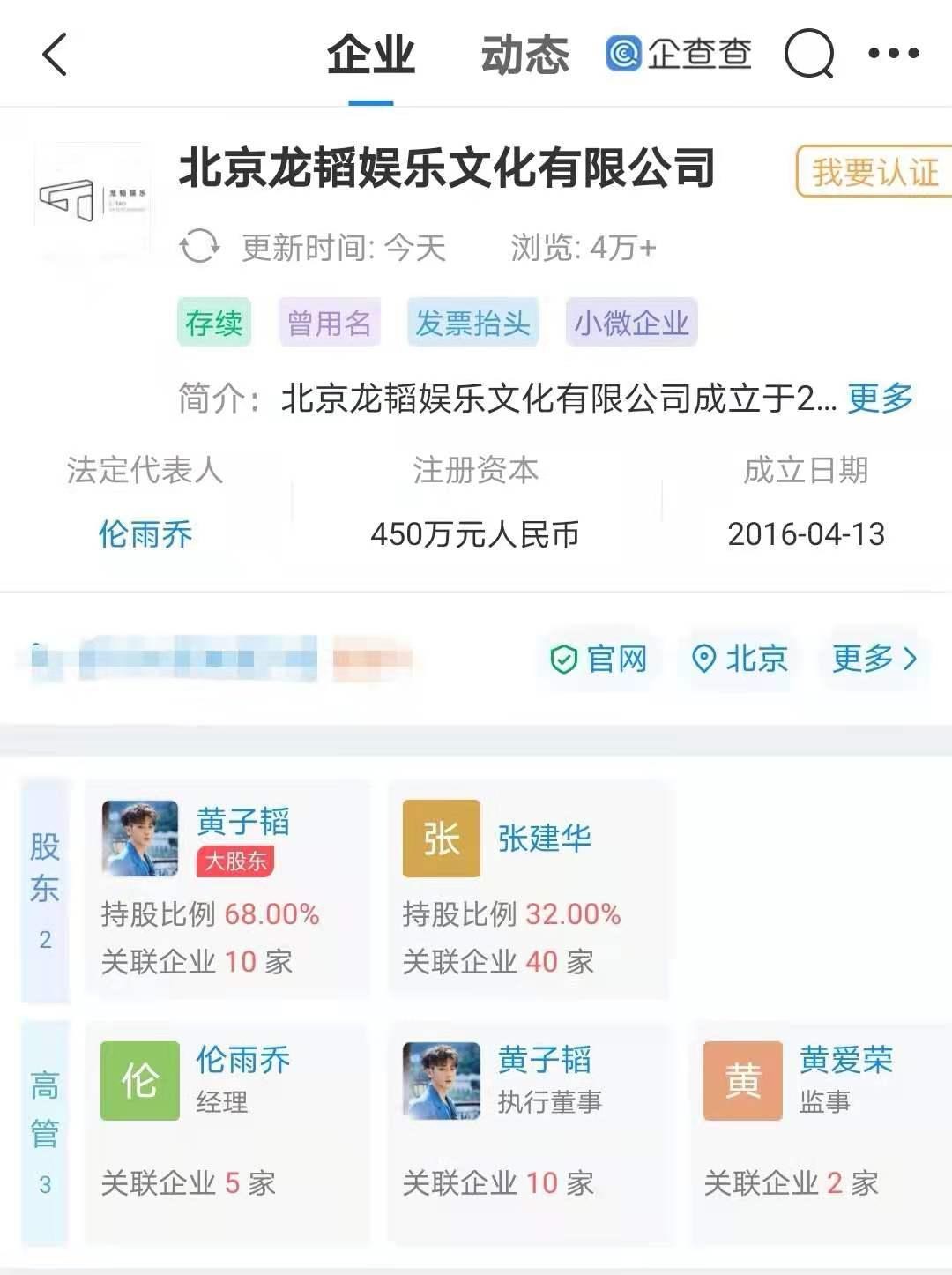This screenshot has width=952, height=1275.
Task: Tap the 北京 location button
Action: [x=740, y=659]
